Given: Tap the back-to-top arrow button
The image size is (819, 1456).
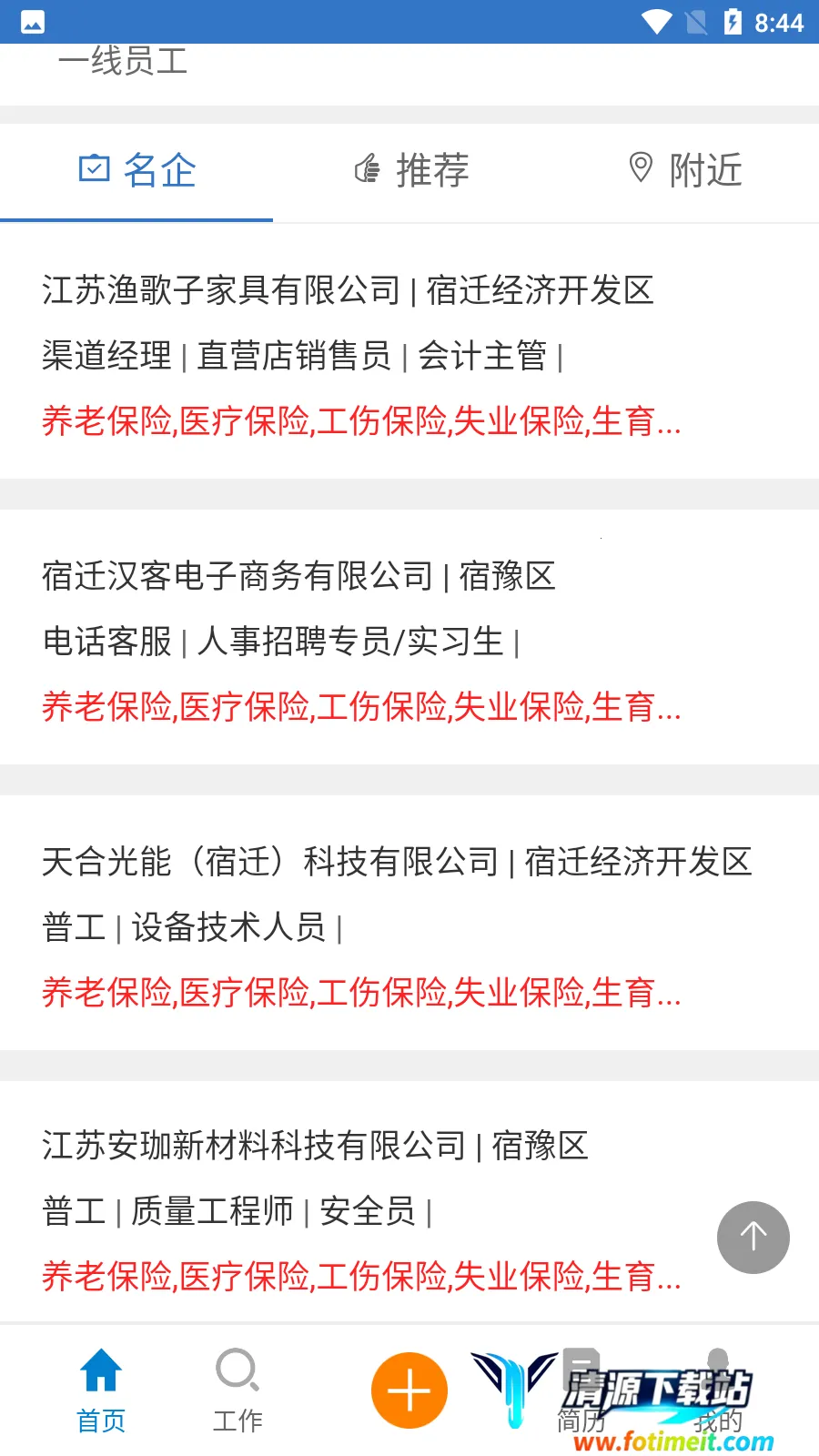Looking at the screenshot, I should 753,1237.
